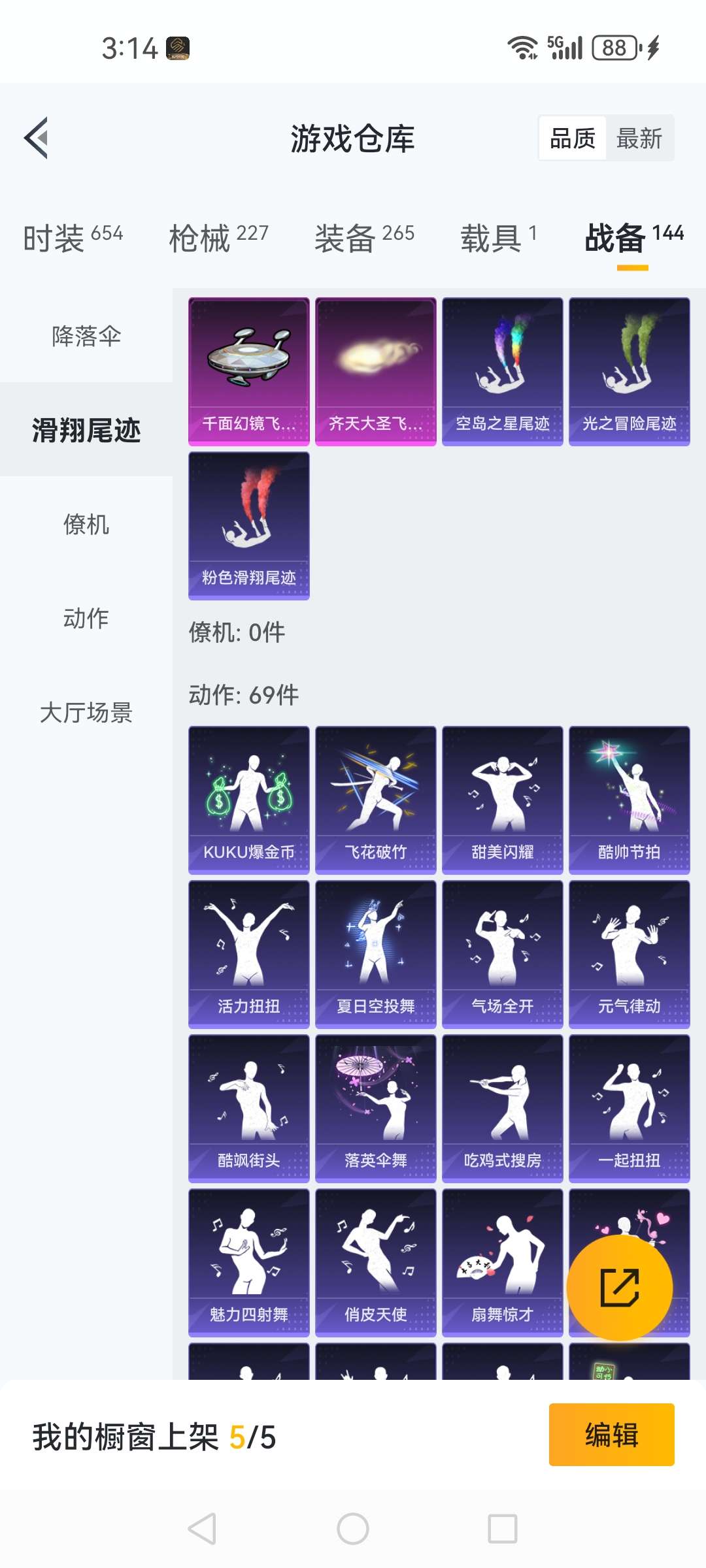Switch to the 载具 tab

499,237
